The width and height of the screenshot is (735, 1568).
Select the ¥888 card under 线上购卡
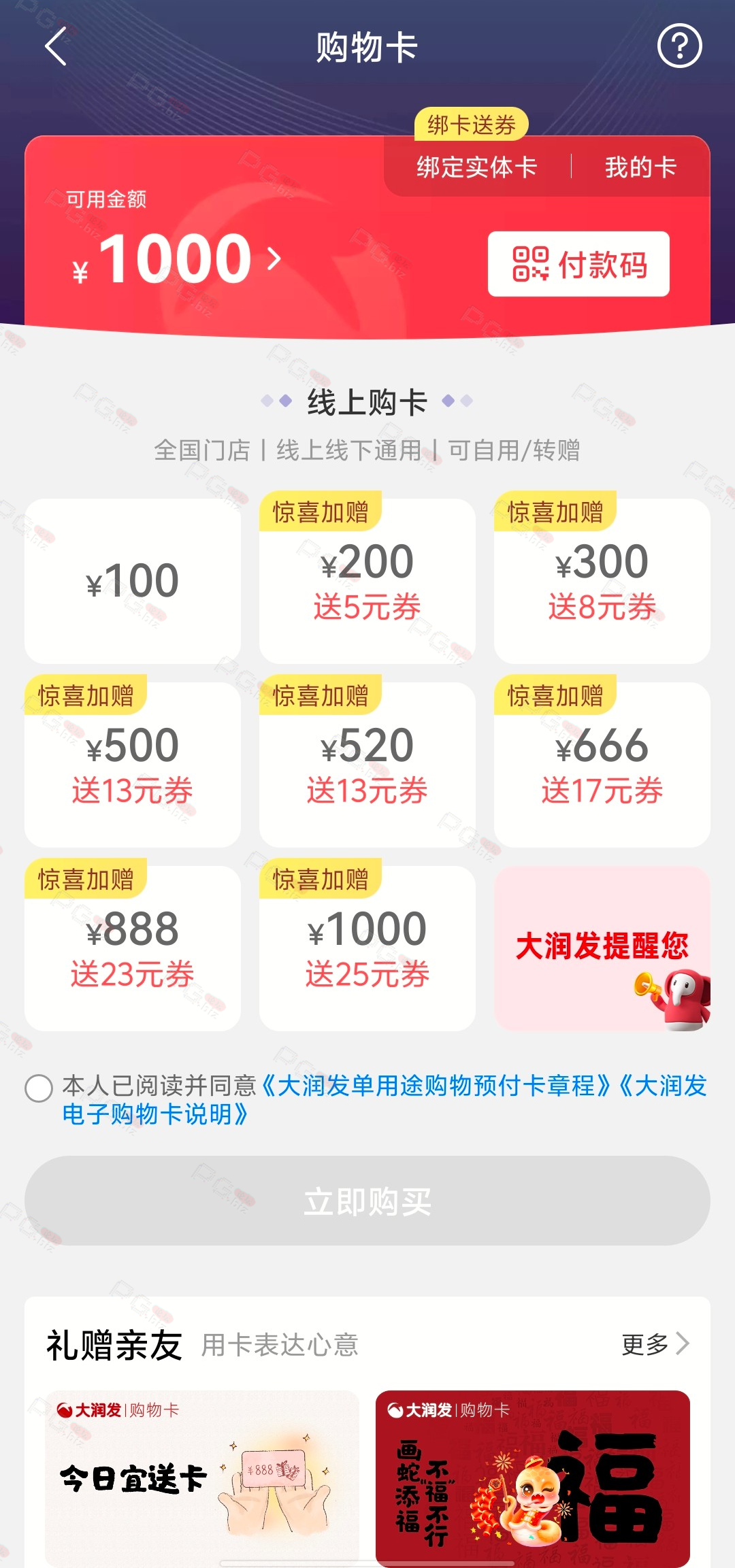[x=133, y=948]
